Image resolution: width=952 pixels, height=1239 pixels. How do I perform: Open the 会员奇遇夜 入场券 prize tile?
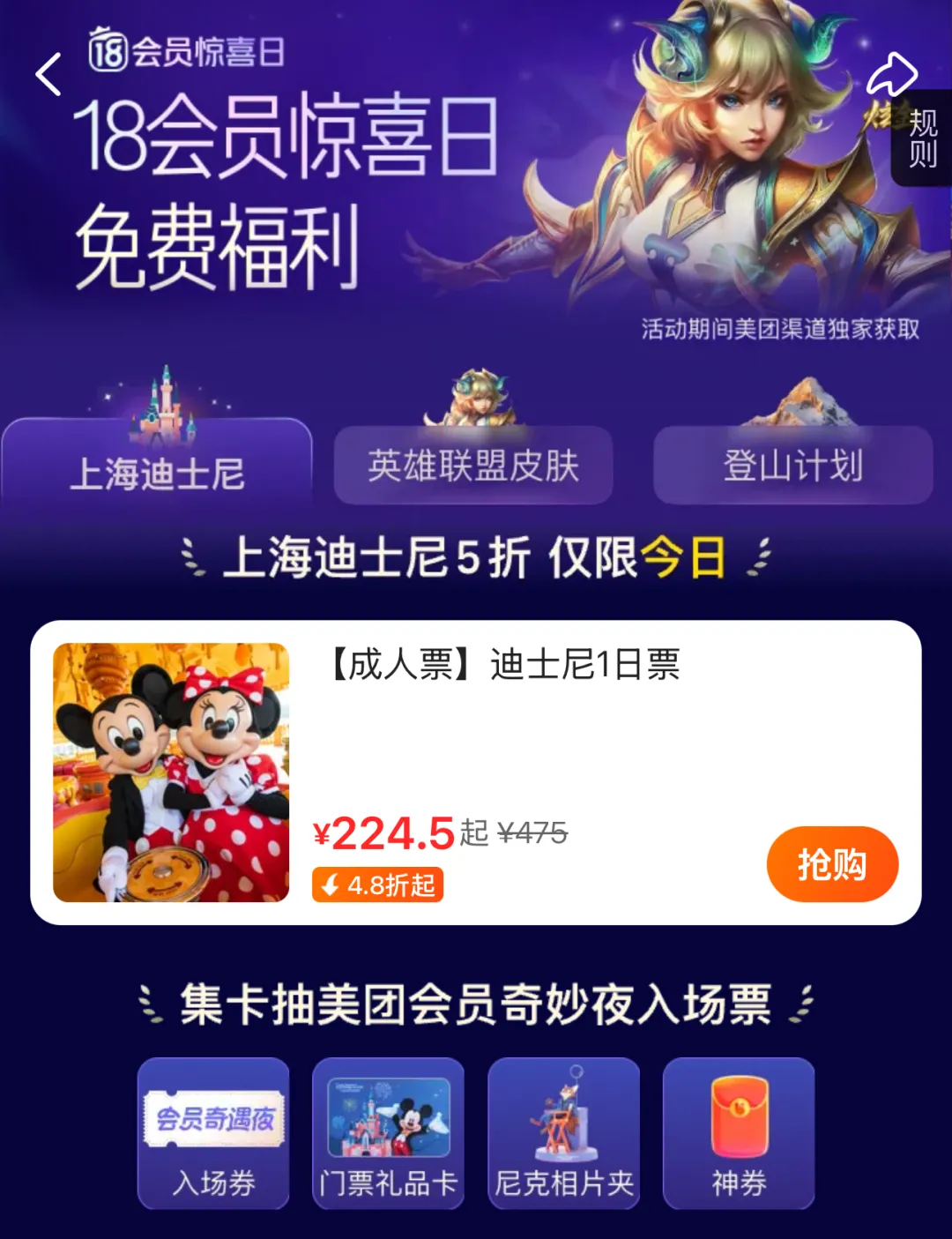(x=213, y=1133)
